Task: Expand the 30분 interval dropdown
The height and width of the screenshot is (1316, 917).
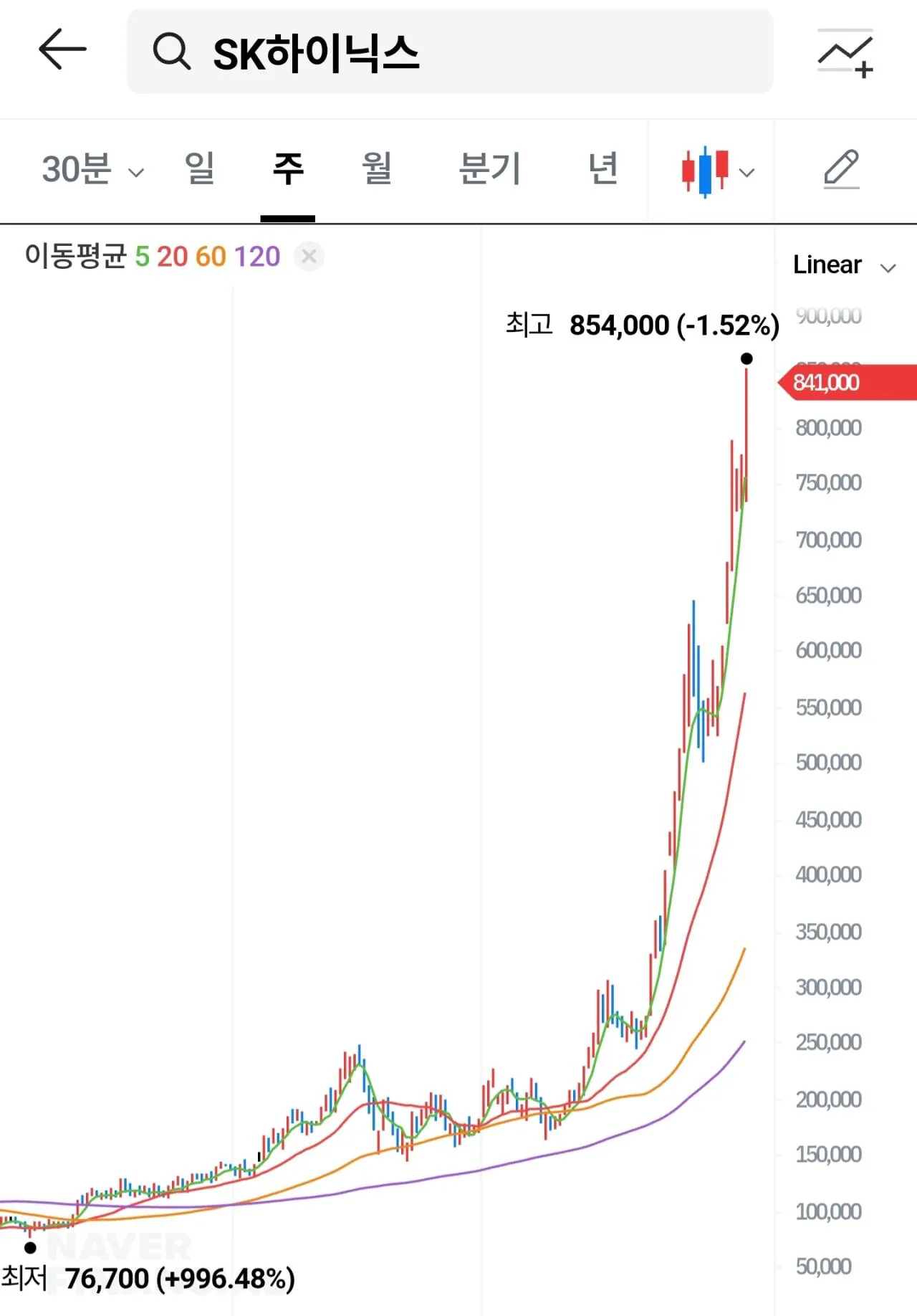Action: [x=92, y=170]
